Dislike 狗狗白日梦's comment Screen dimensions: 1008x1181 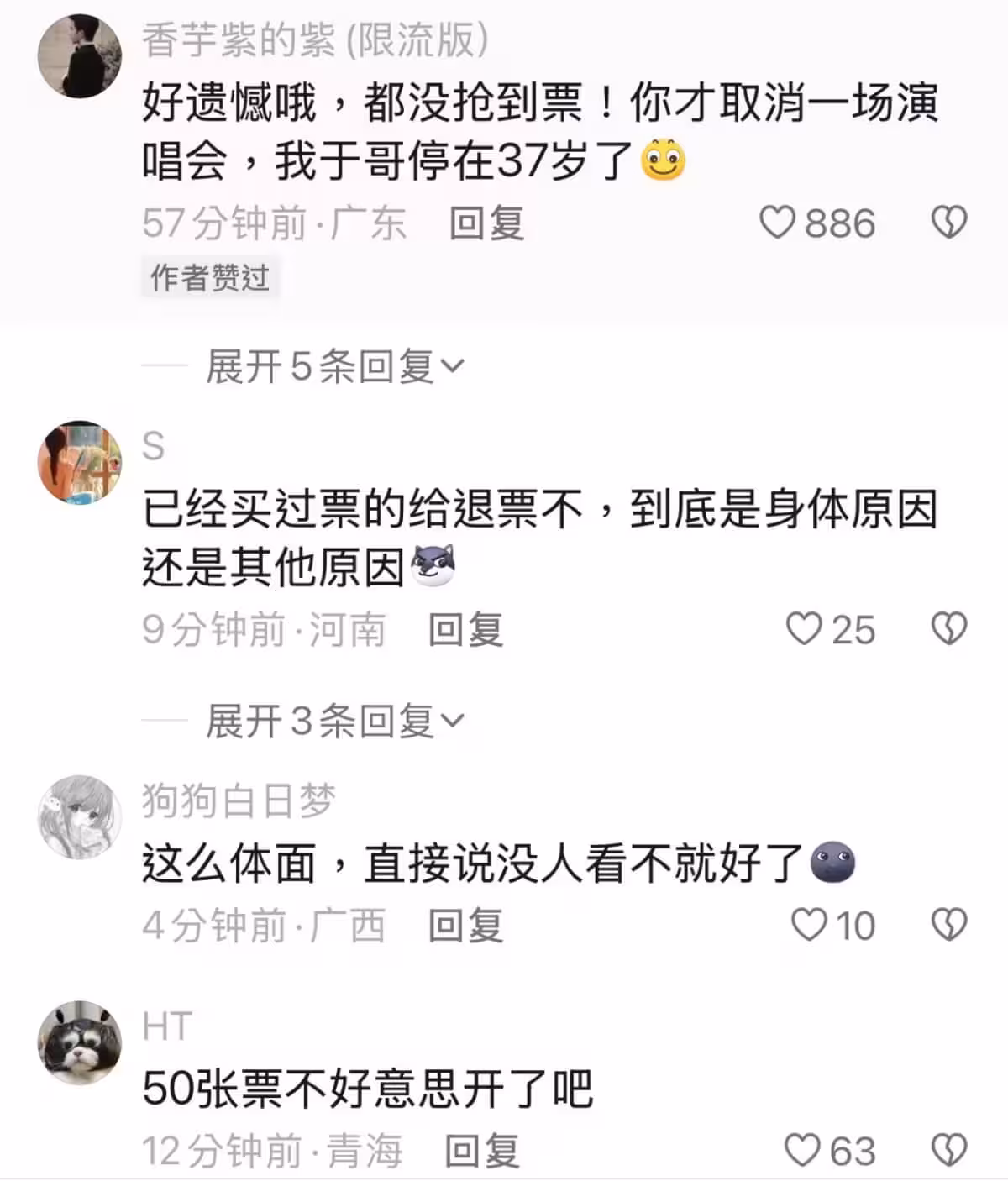tap(949, 926)
